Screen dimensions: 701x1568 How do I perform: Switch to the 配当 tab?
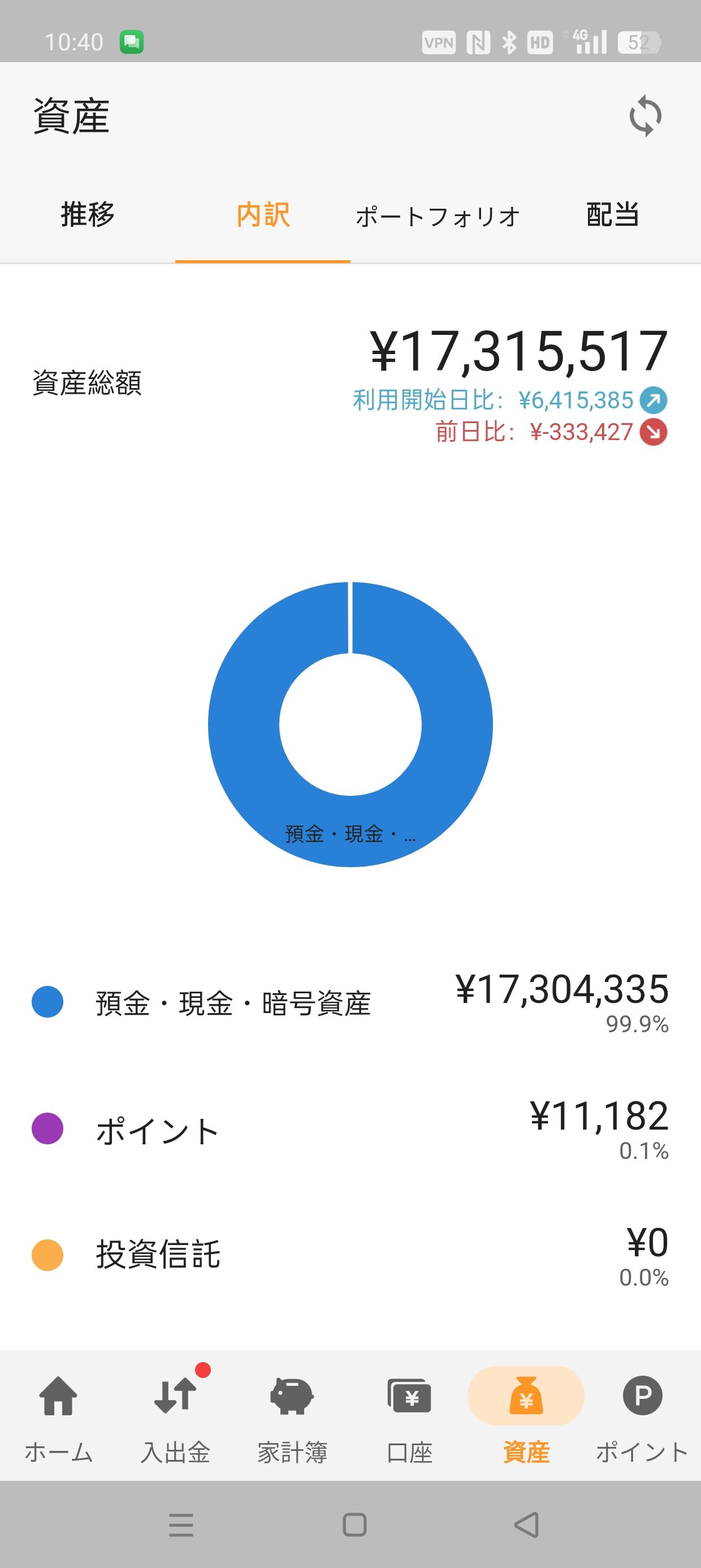point(613,215)
